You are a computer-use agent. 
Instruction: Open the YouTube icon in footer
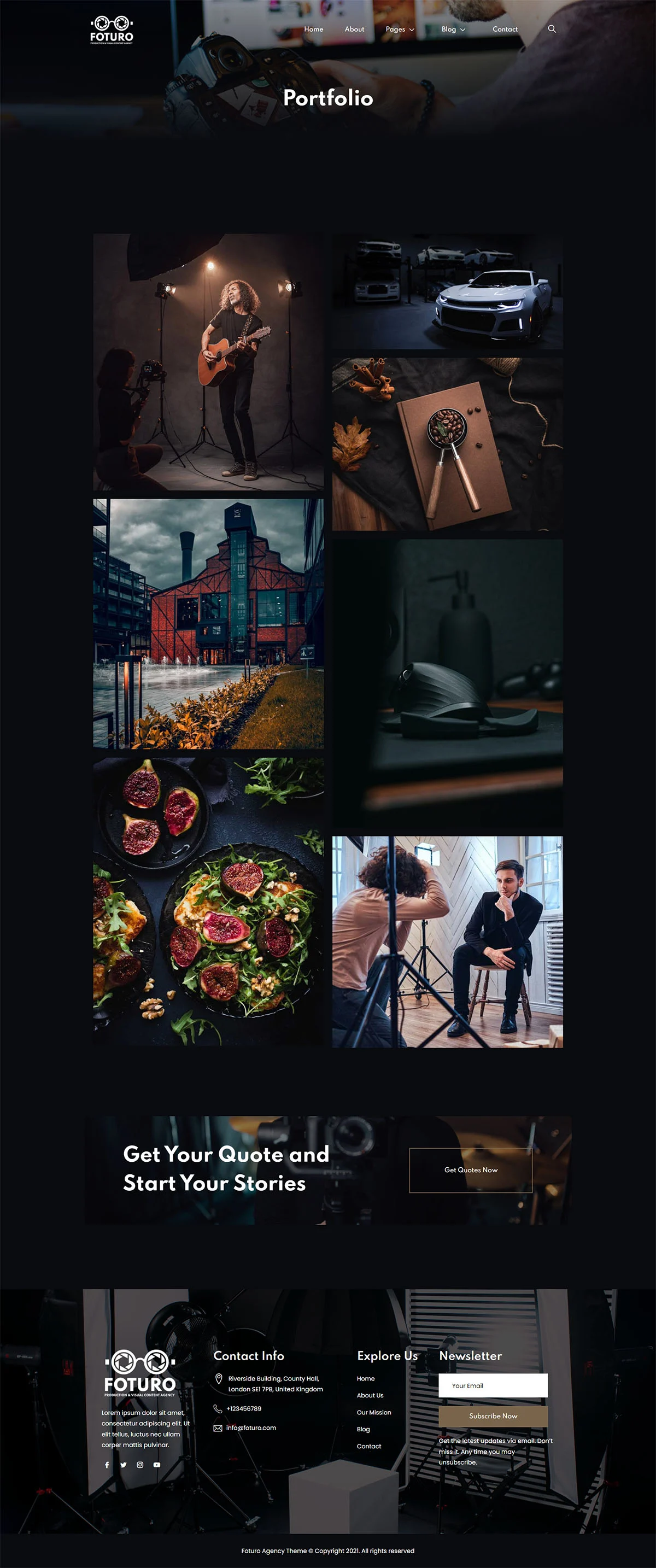(157, 1465)
